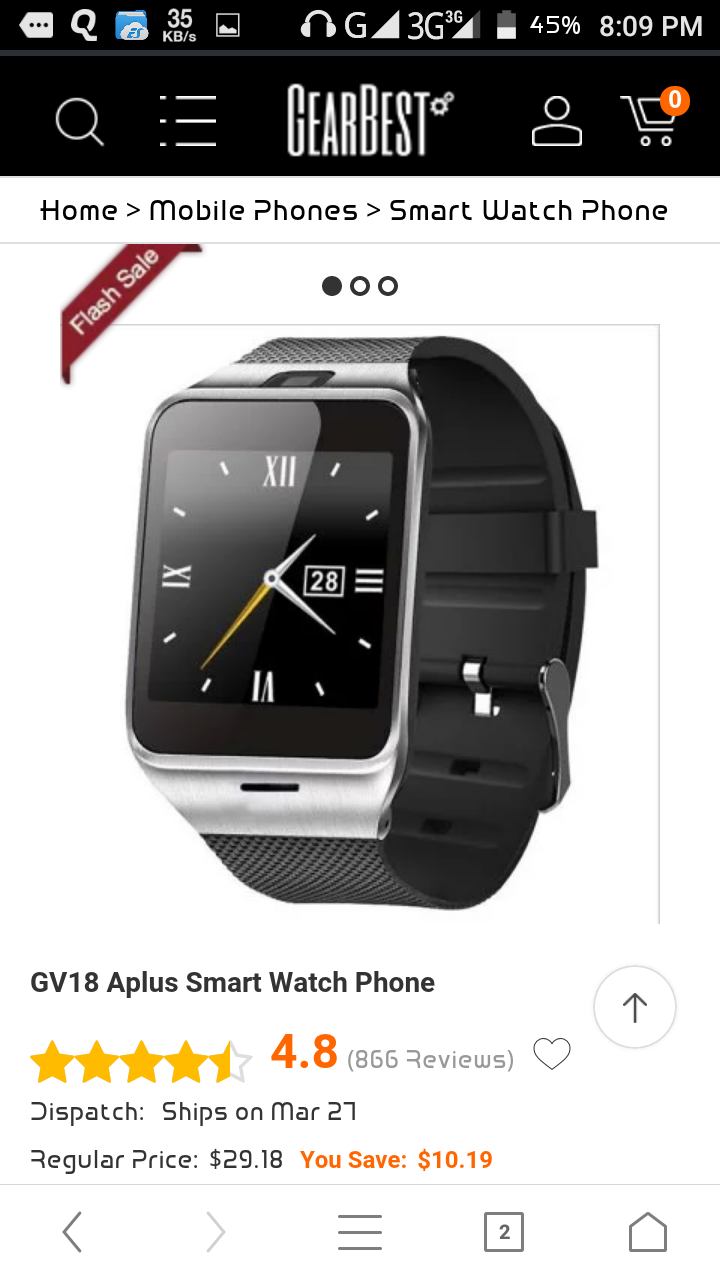Open the 866 Reviews link
This screenshot has width=720, height=1280.
[430, 1059]
